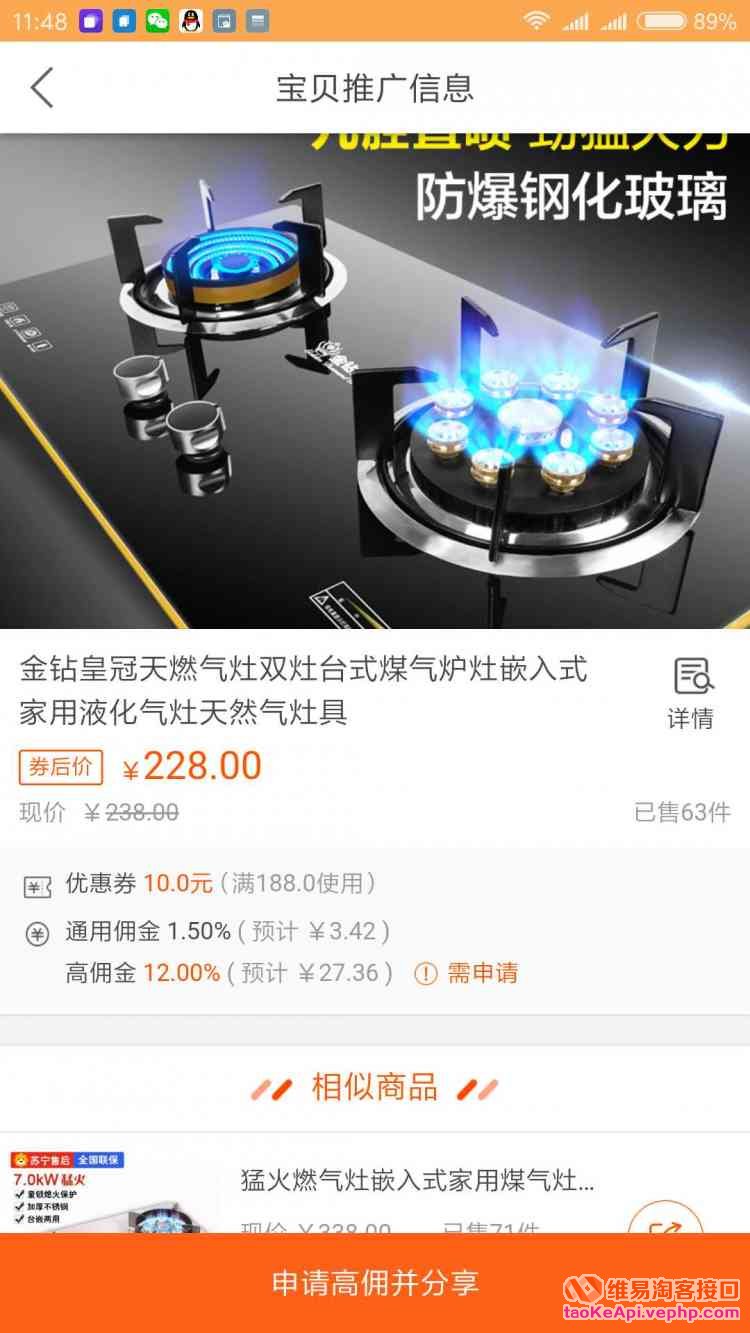Open similar item 猛火燃气灶嵌入式家用煤气灶
The width and height of the screenshot is (750, 1333).
coord(417,1180)
